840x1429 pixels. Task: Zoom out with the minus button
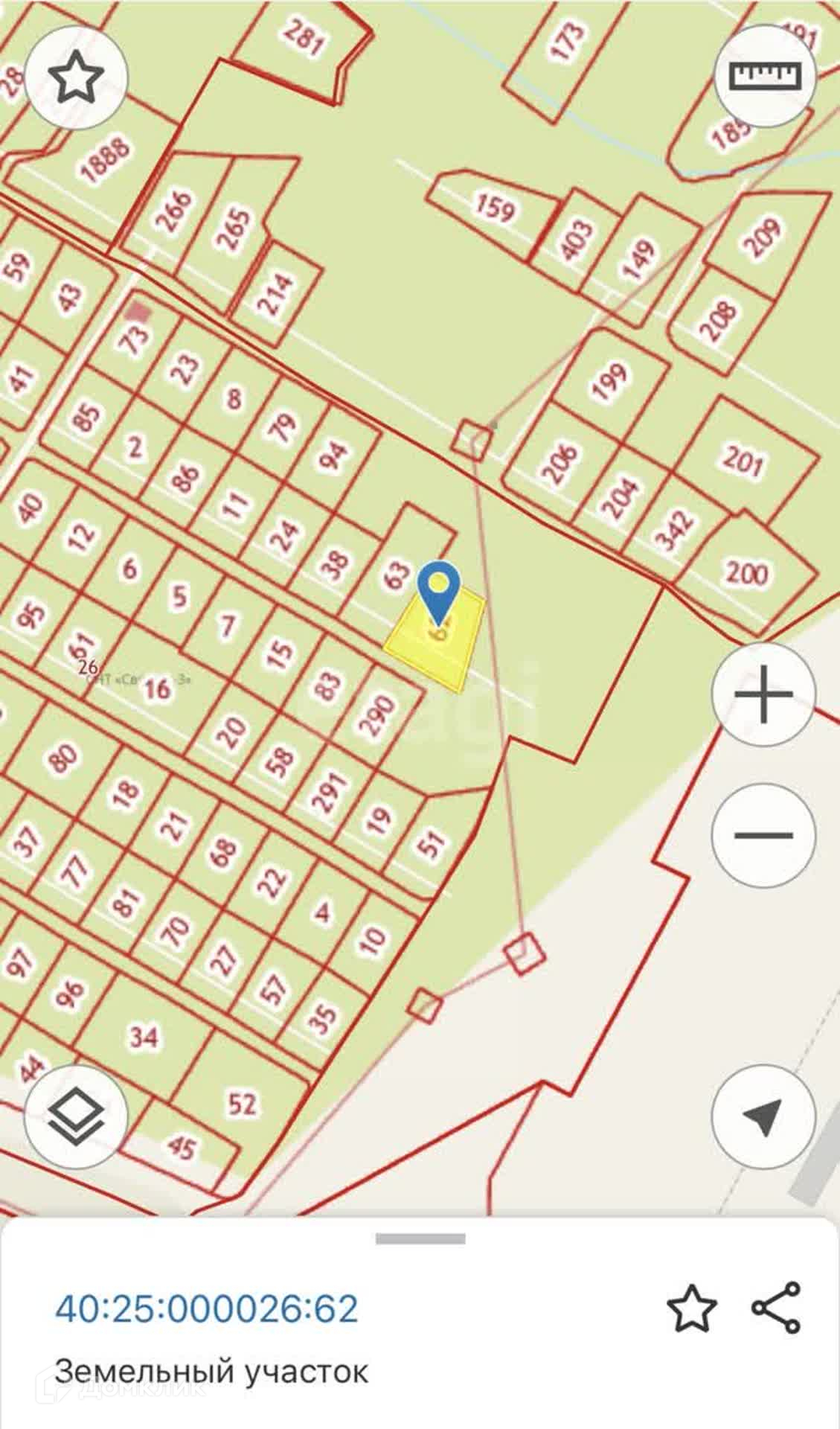(x=763, y=834)
